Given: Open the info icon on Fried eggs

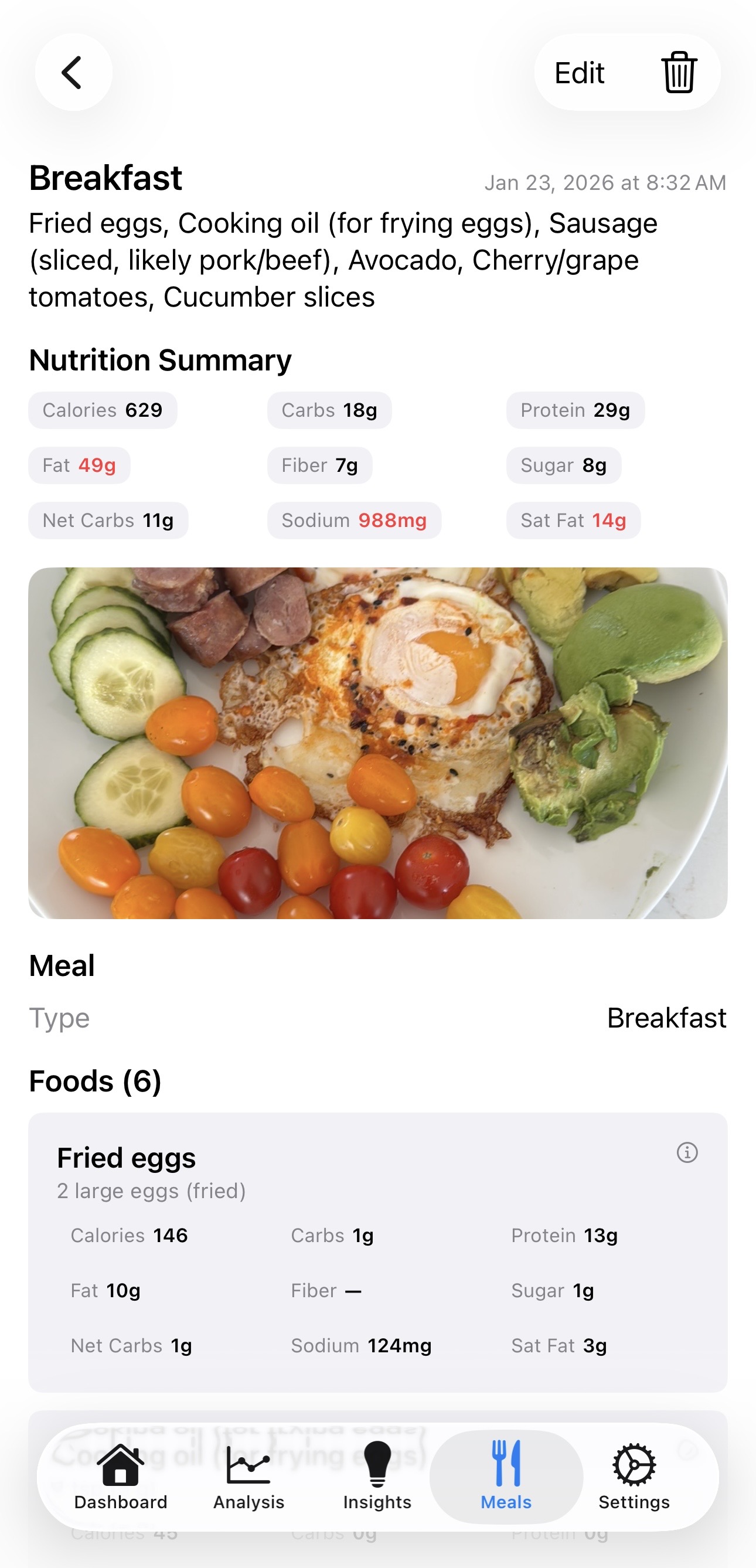Looking at the screenshot, I should 687,1152.
